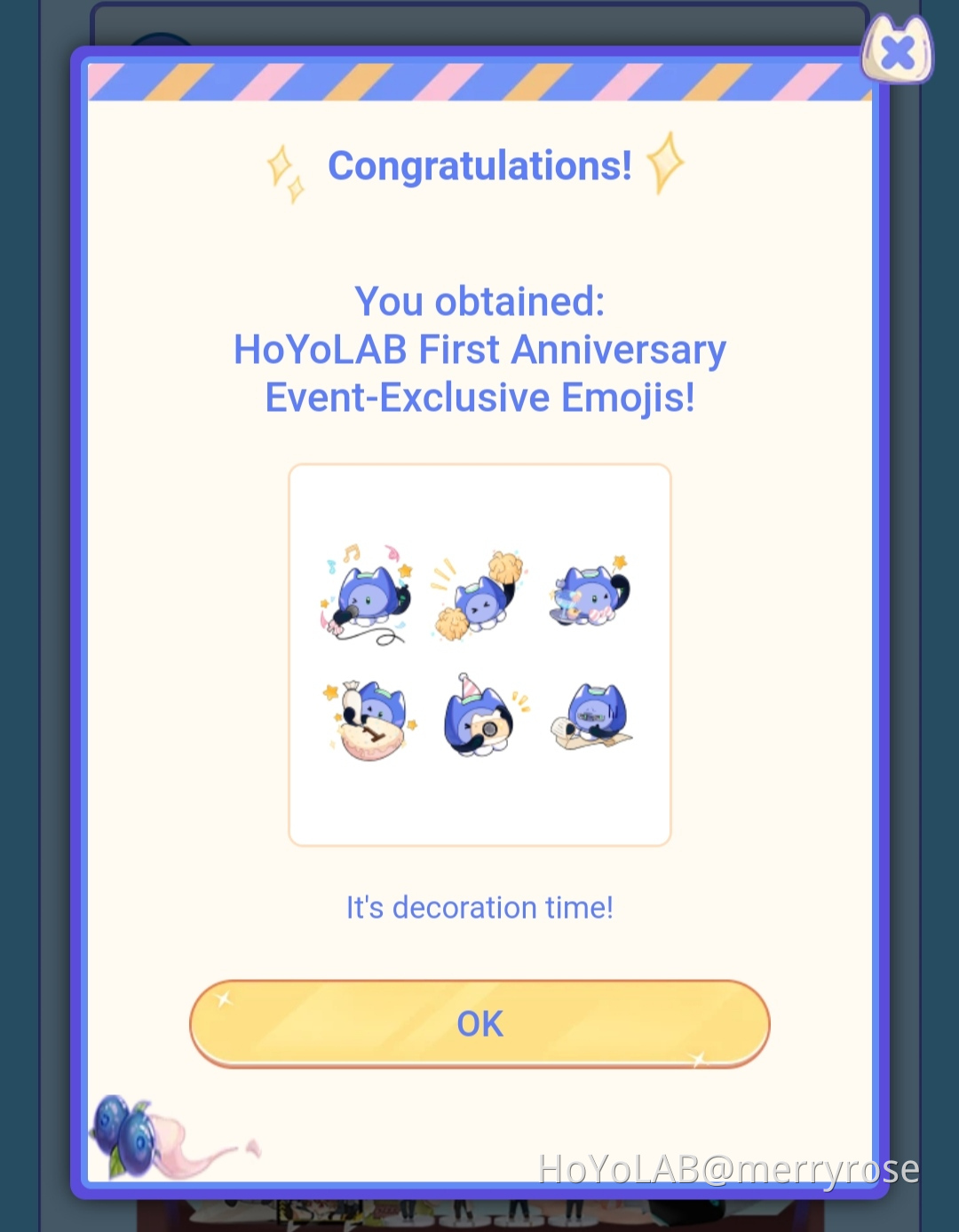Click the right sparkle beside Congratulations

click(x=667, y=162)
